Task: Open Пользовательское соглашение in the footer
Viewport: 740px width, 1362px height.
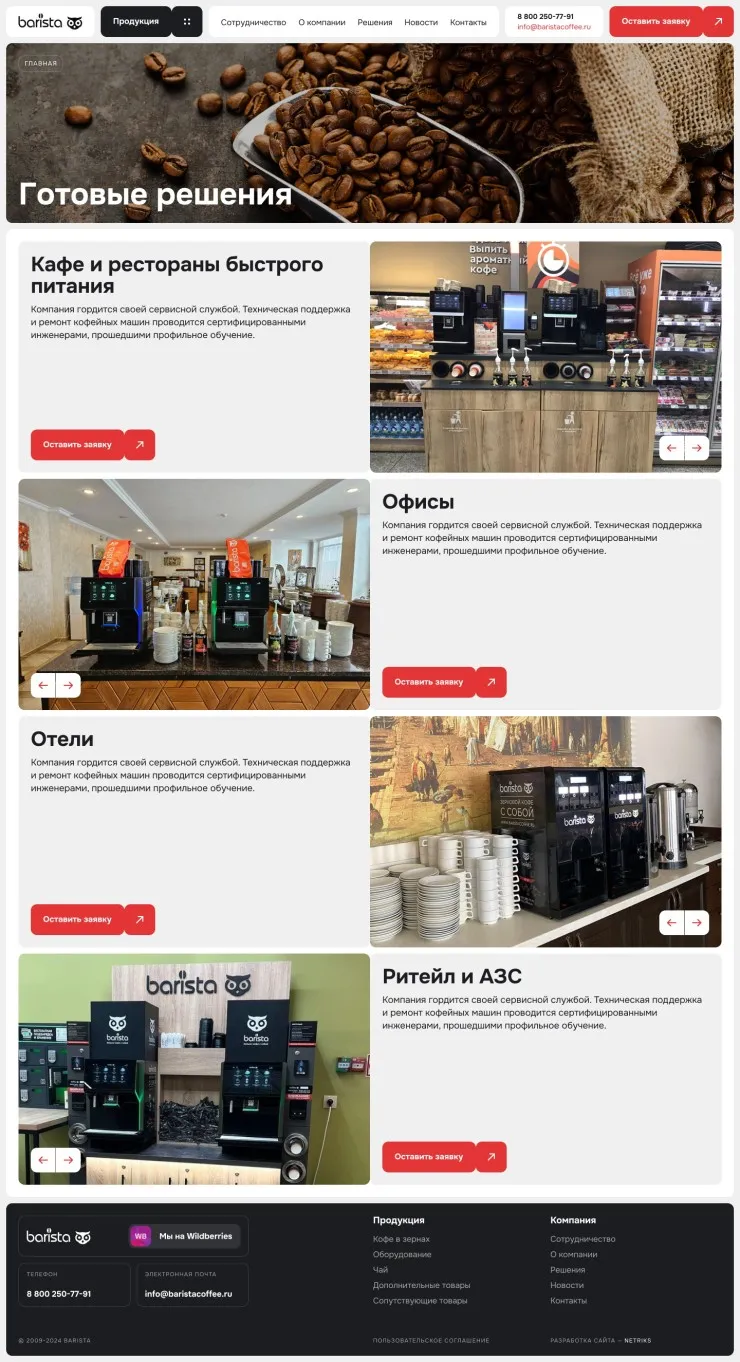Action: [x=431, y=1340]
